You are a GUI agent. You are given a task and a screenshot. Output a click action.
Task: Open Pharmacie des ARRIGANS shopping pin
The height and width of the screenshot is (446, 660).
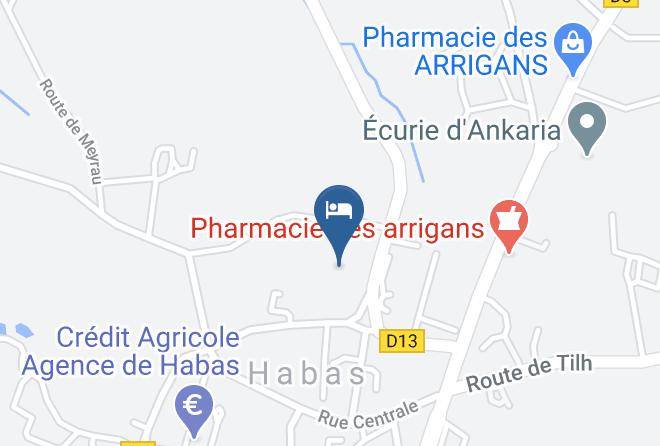click(x=572, y=47)
